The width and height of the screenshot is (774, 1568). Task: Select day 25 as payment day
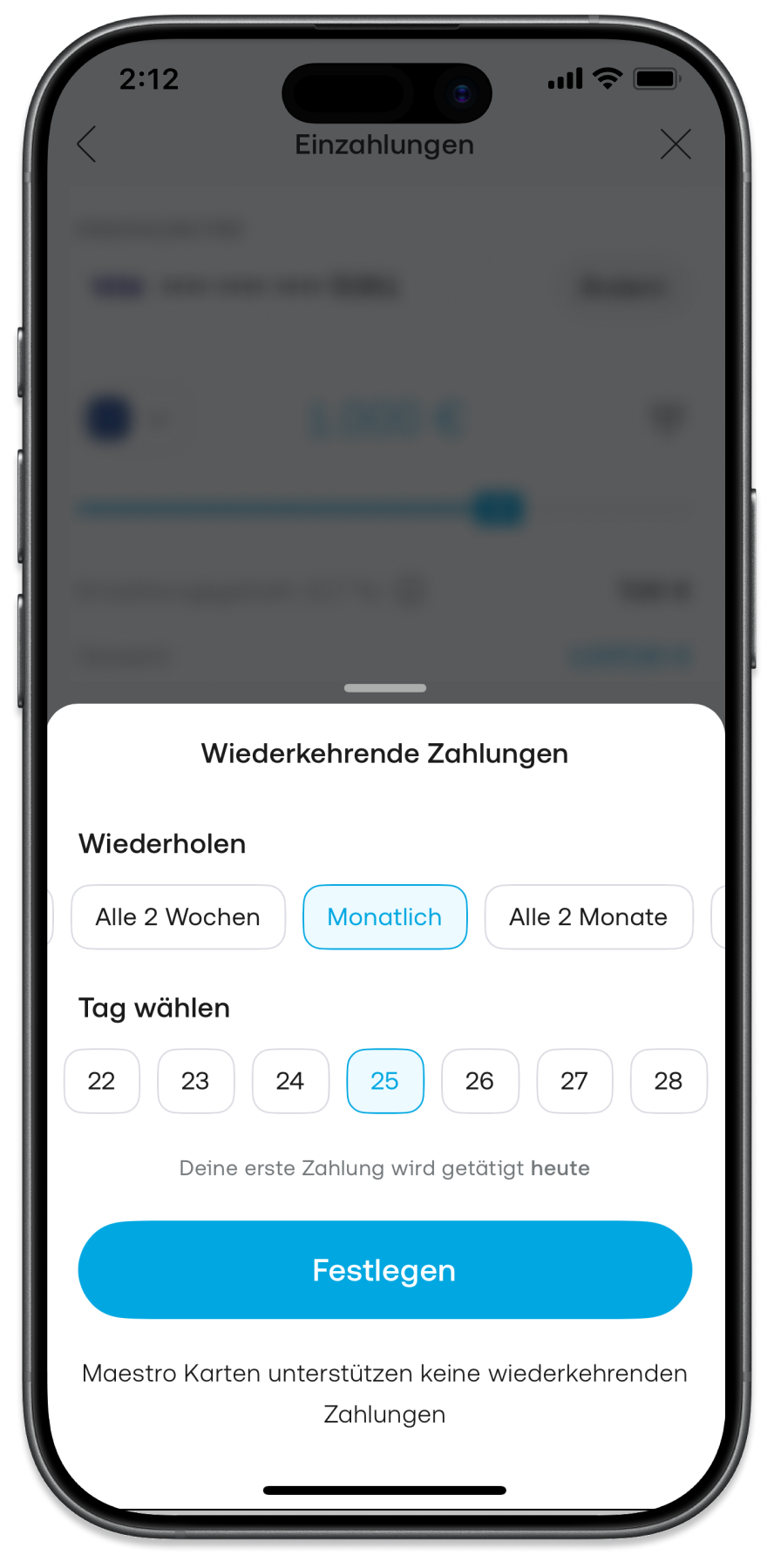click(x=384, y=1081)
